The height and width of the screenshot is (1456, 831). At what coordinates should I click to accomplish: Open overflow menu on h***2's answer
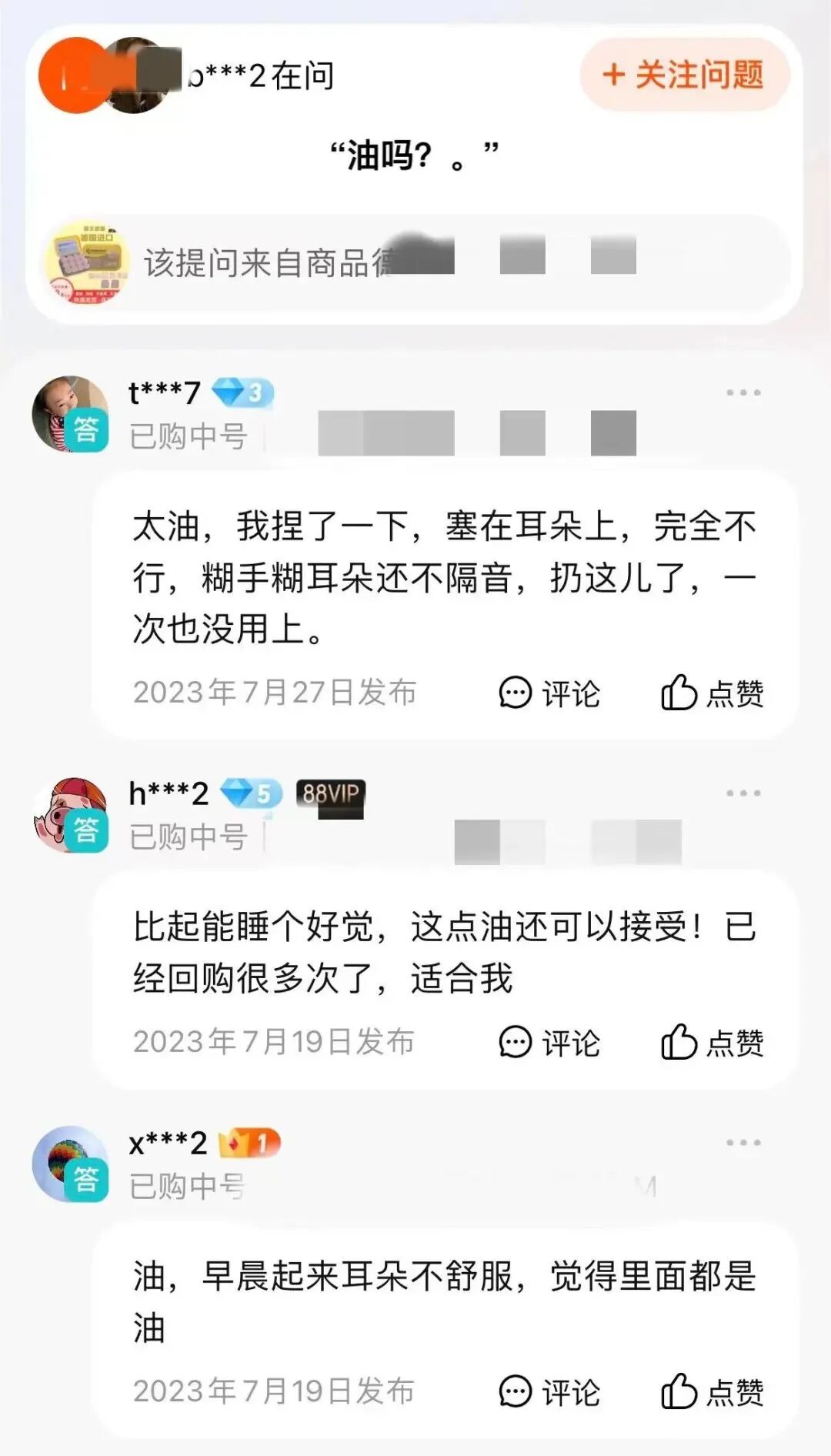pyautogui.click(x=743, y=793)
